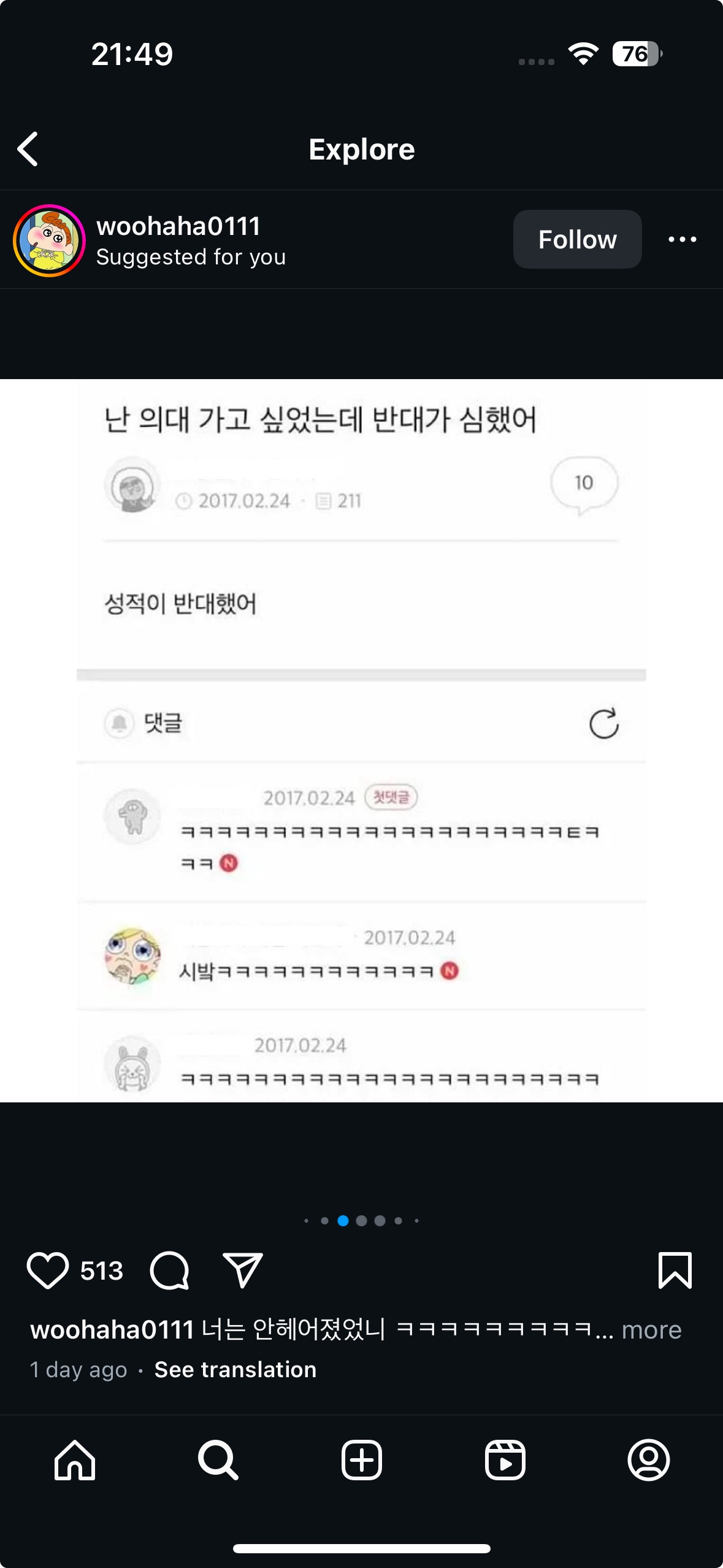Save the post with bookmark icon
Image resolution: width=723 pixels, height=1568 pixels.
675,1270
